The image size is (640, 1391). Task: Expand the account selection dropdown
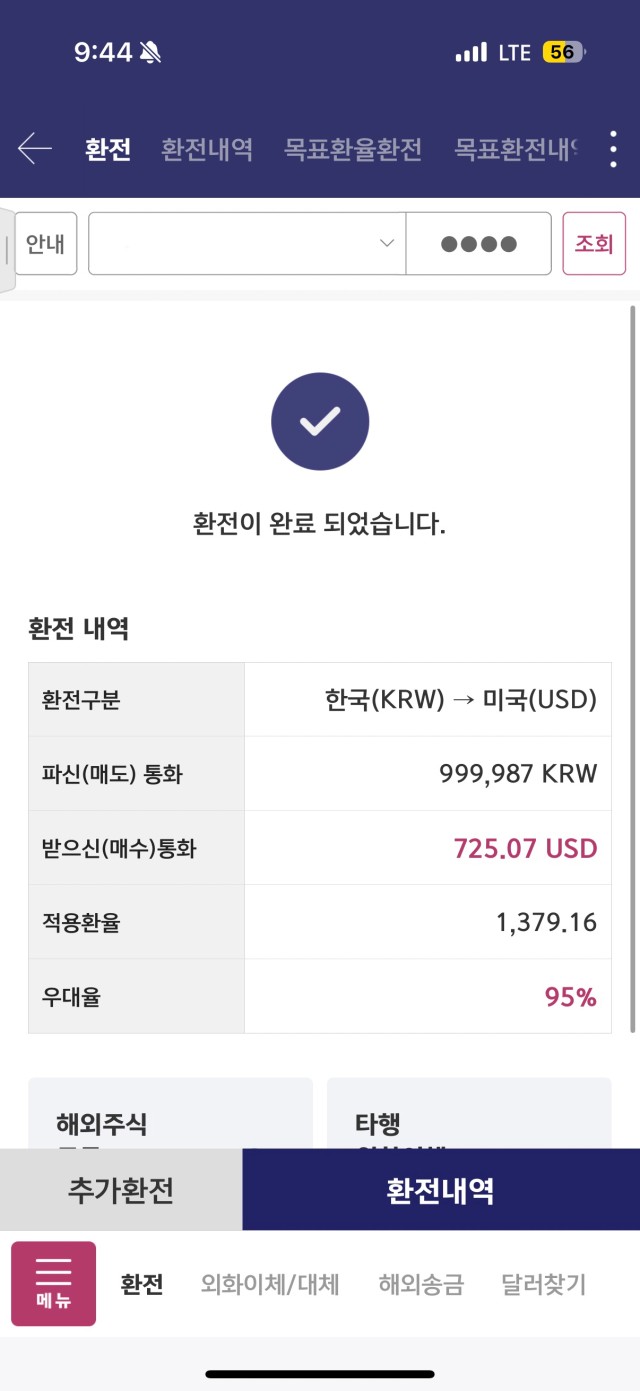point(247,243)
